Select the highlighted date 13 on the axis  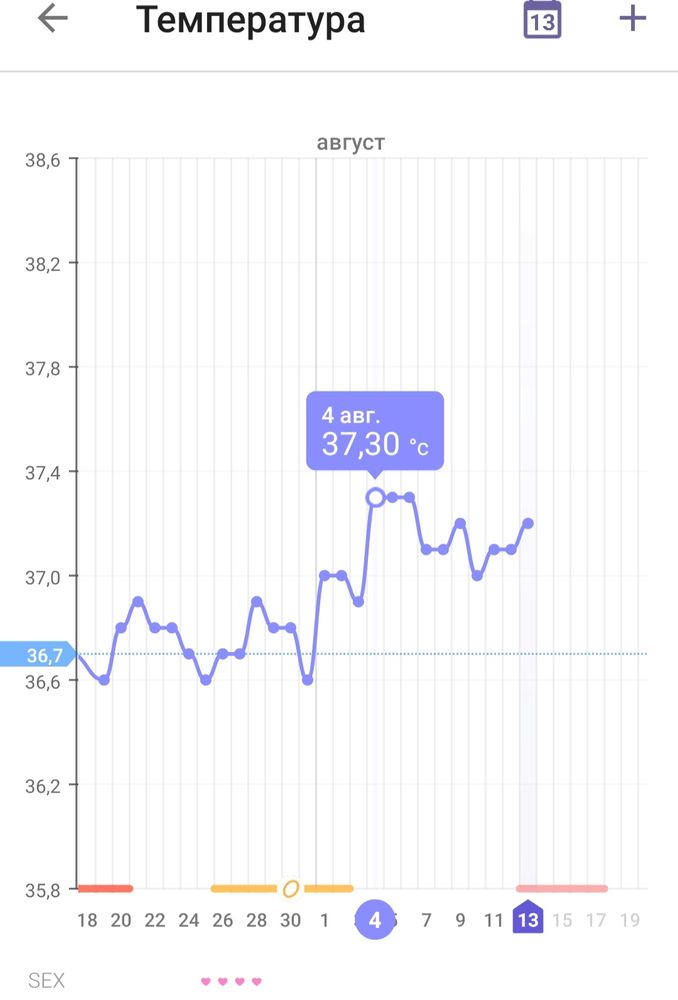(527, 919)
